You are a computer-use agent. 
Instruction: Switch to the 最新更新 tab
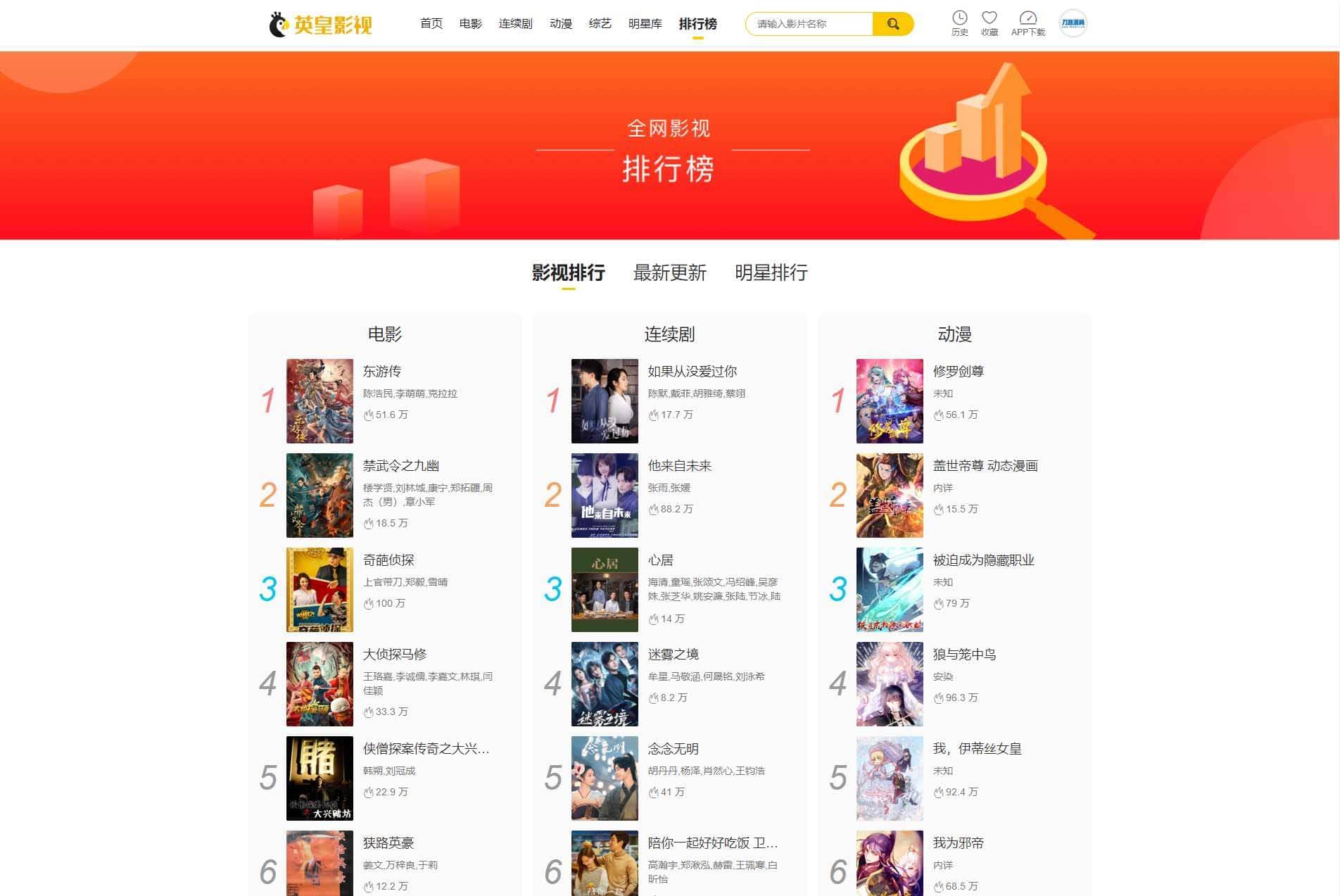[x=669, y=273]
